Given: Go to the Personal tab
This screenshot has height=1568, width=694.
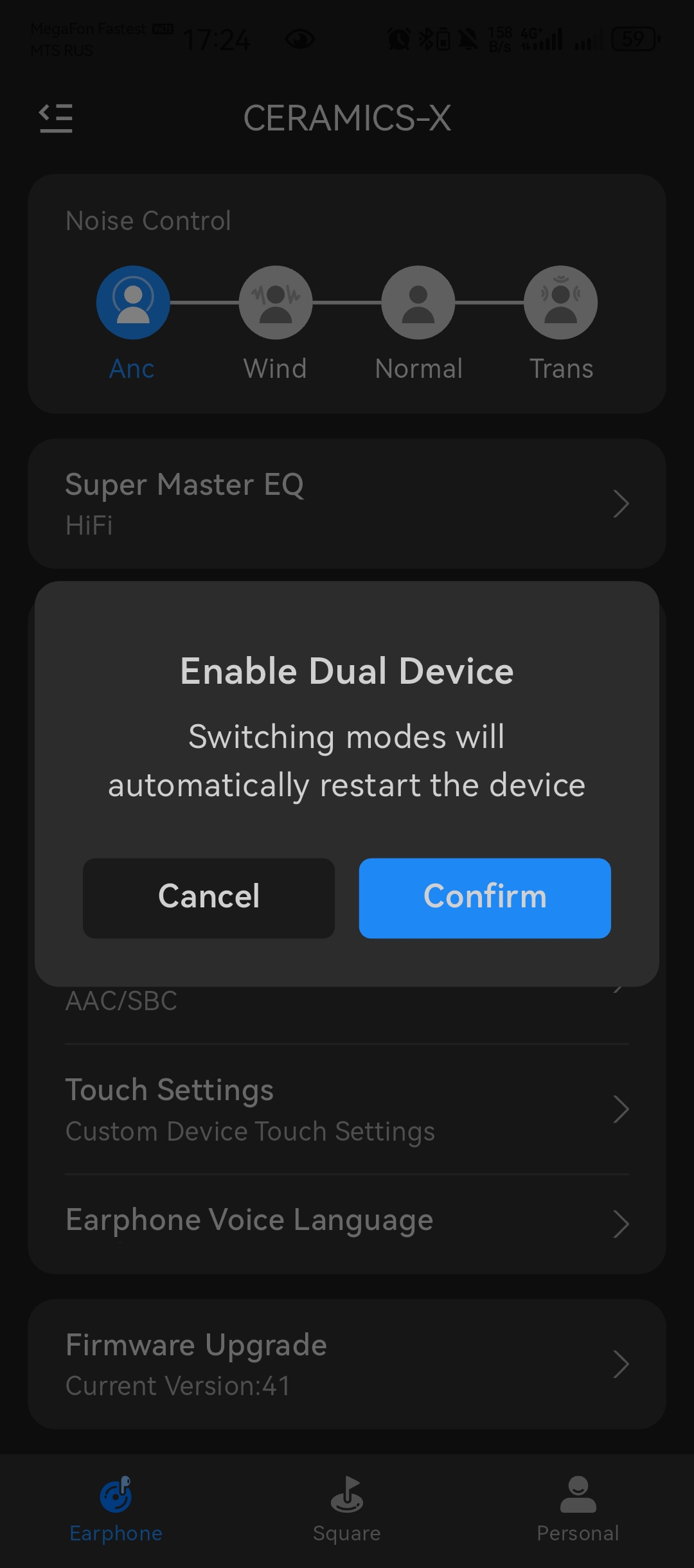Looking at the screenshot, I should click(578, 1510).
